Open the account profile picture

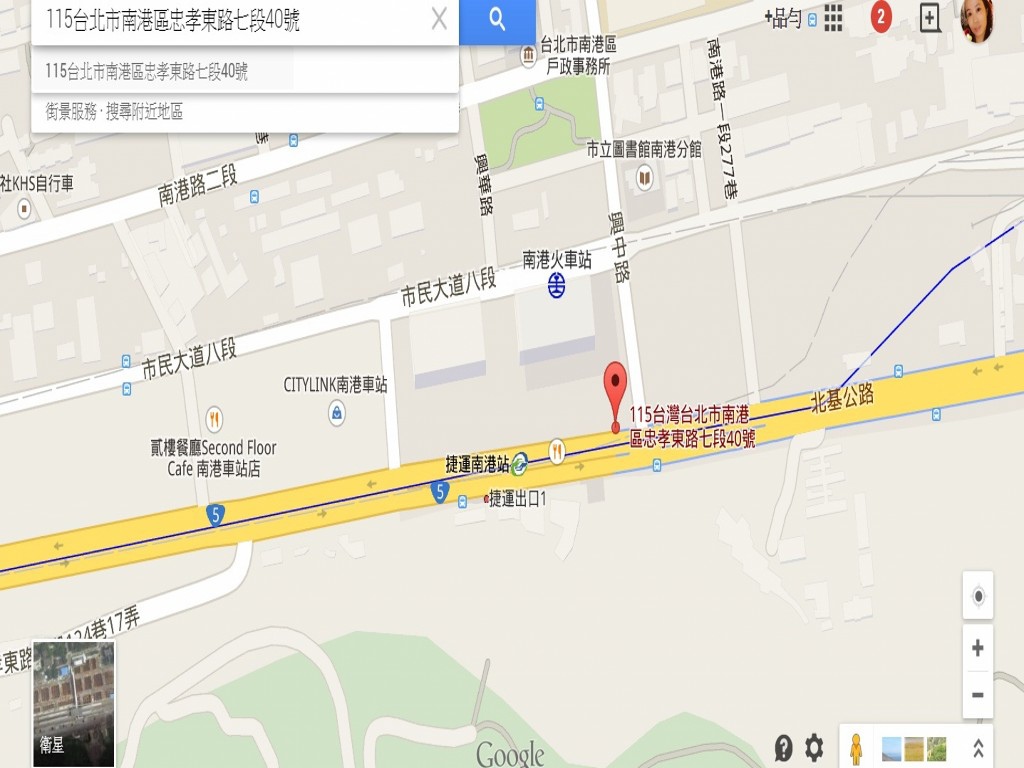pos(977,20)
